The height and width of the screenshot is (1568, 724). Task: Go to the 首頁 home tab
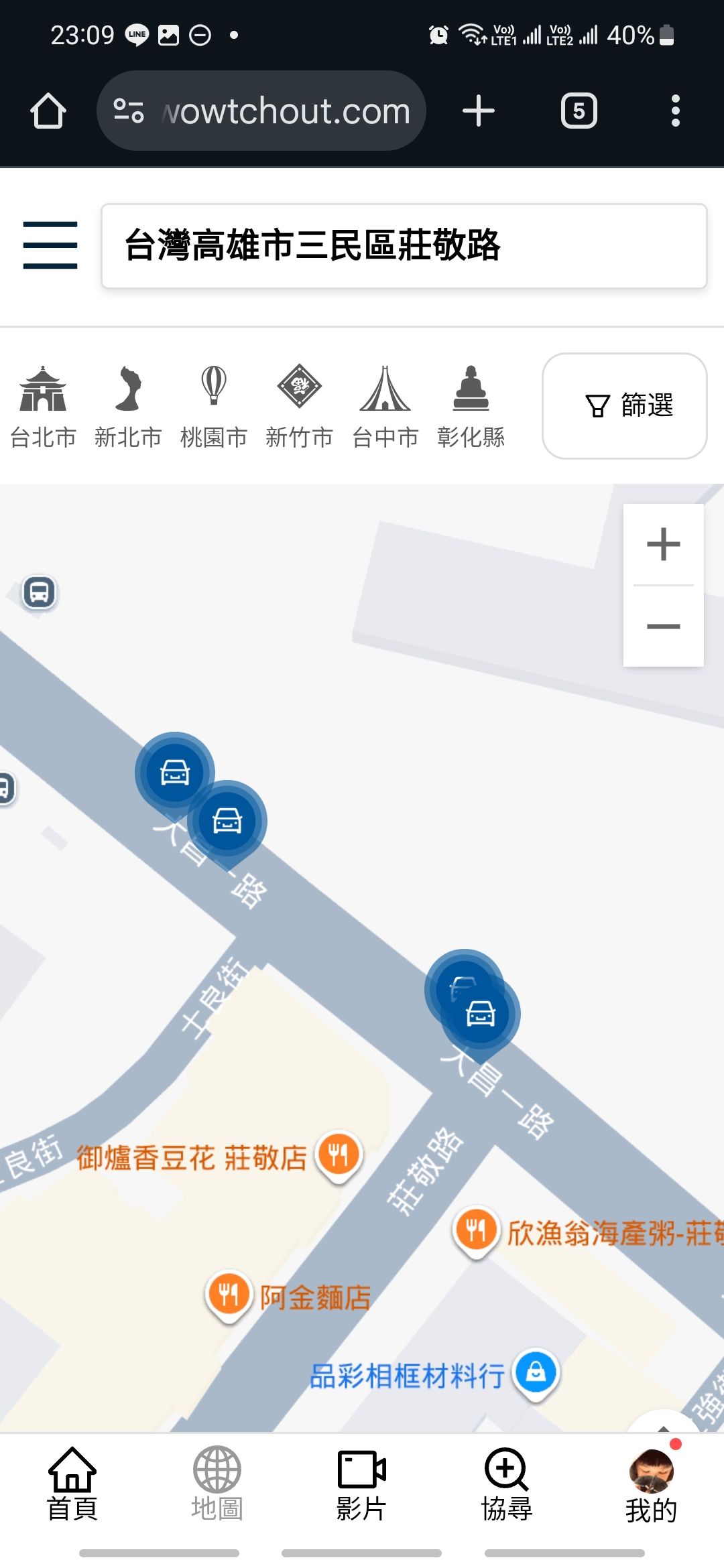[x=72, y=1484]
